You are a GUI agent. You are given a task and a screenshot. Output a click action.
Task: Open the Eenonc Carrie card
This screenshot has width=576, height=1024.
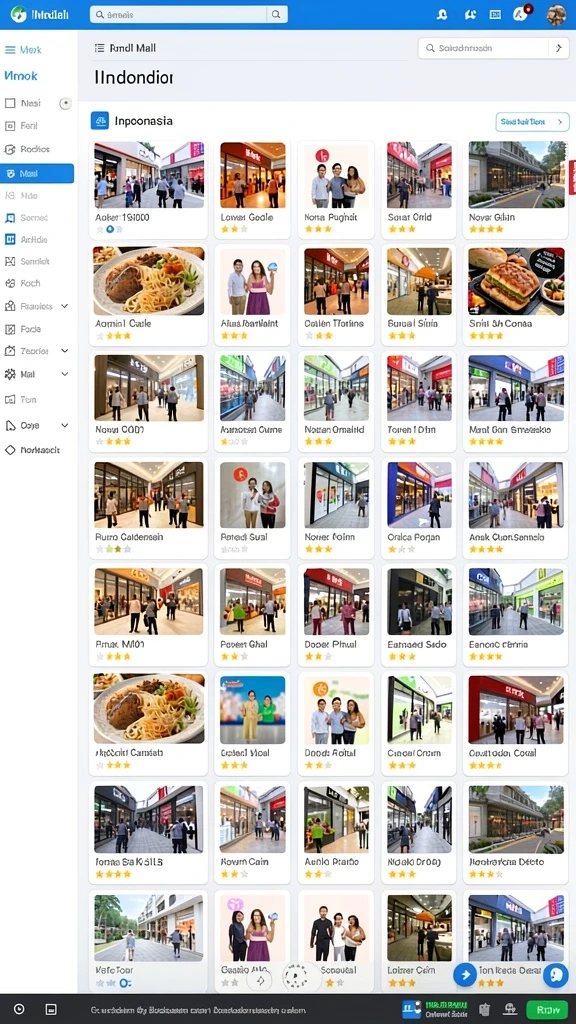[516, 616]
